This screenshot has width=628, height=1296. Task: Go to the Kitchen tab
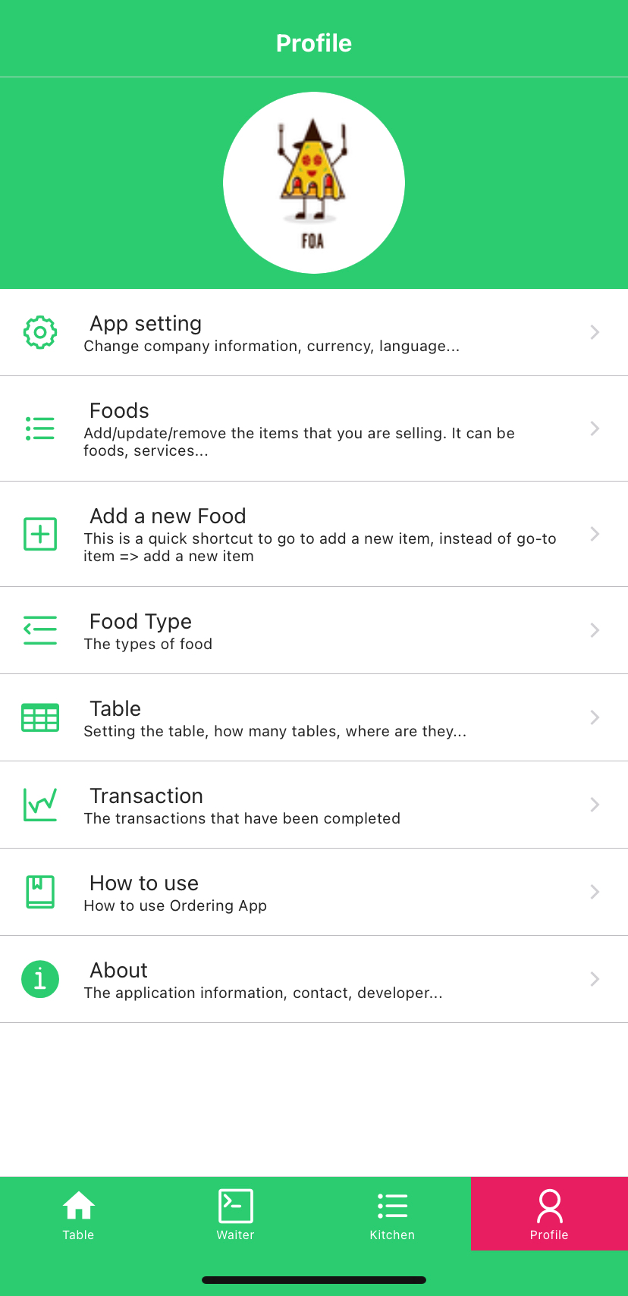click(392, 1214)
